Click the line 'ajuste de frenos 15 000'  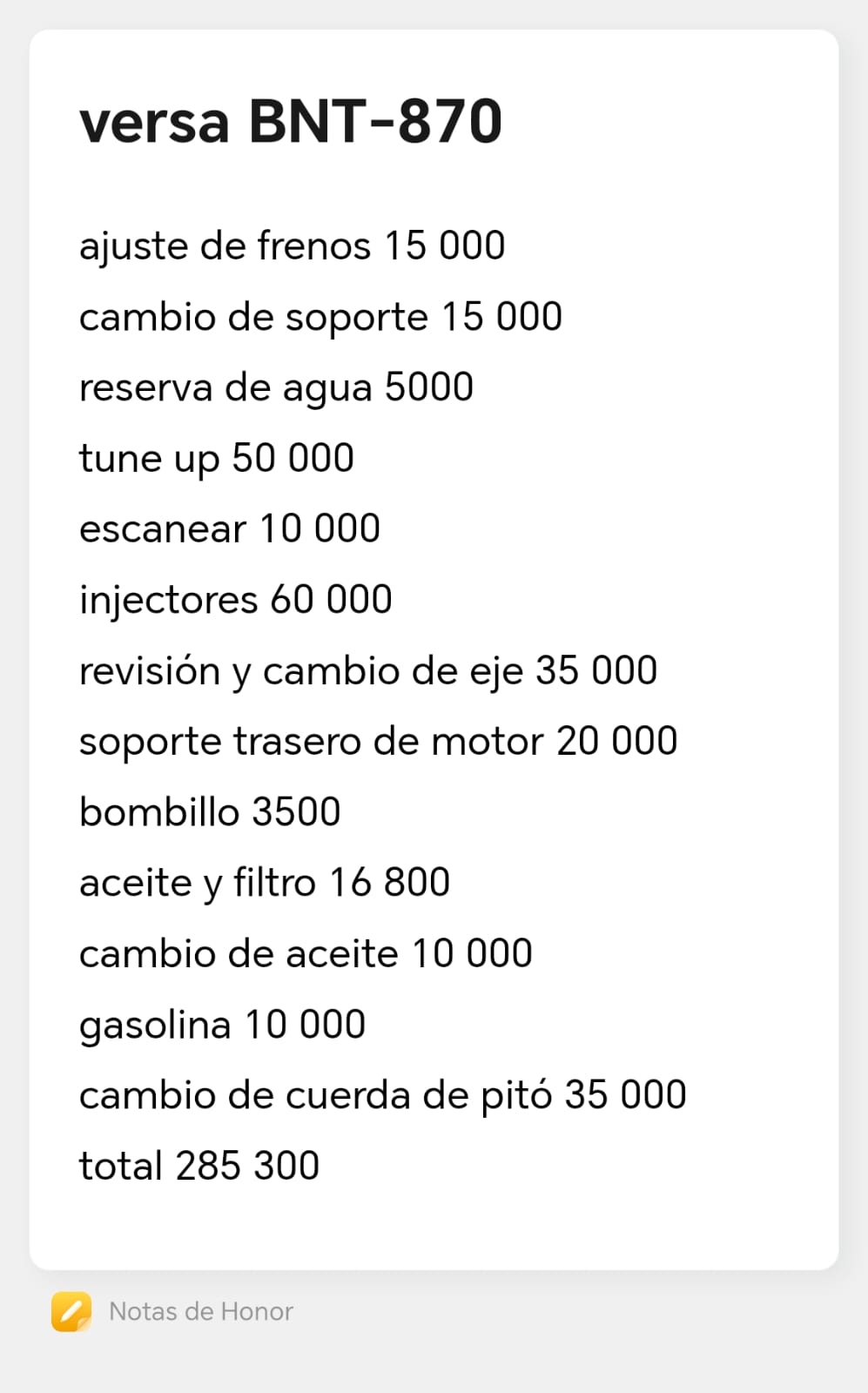point(292,246)
